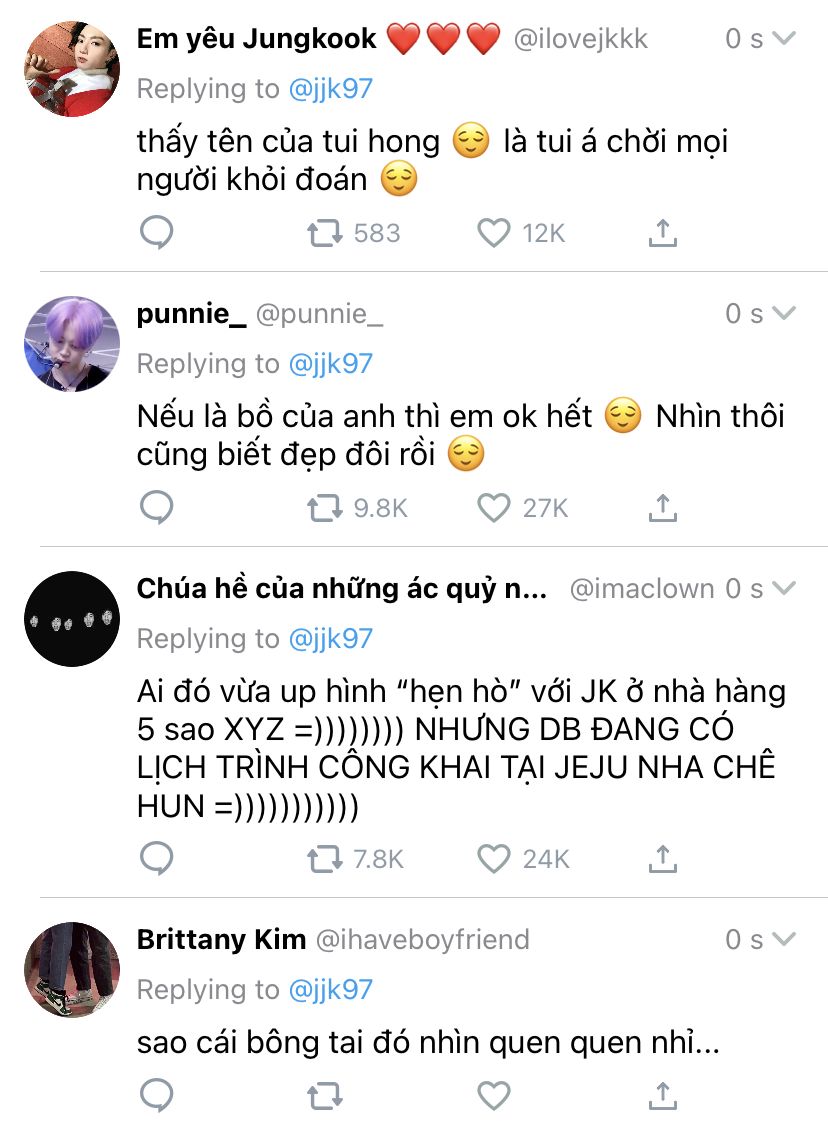Open punnie_'s profile picture
Screen dimensions: 828x1128
(72, 345)
